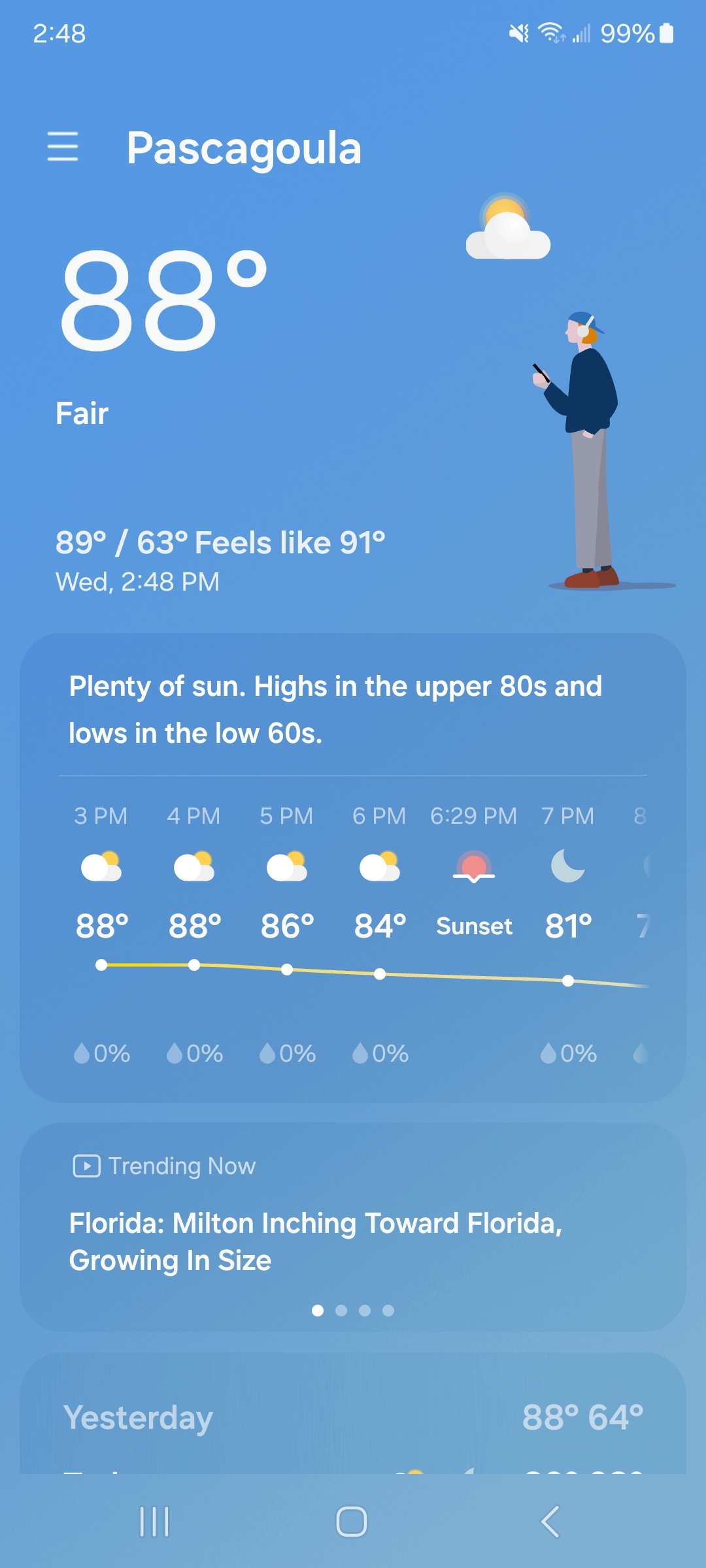The height and width of the screenshot is (1568, 706).
Task: Open the hamburger drawer menu
Action: point(63,146)
